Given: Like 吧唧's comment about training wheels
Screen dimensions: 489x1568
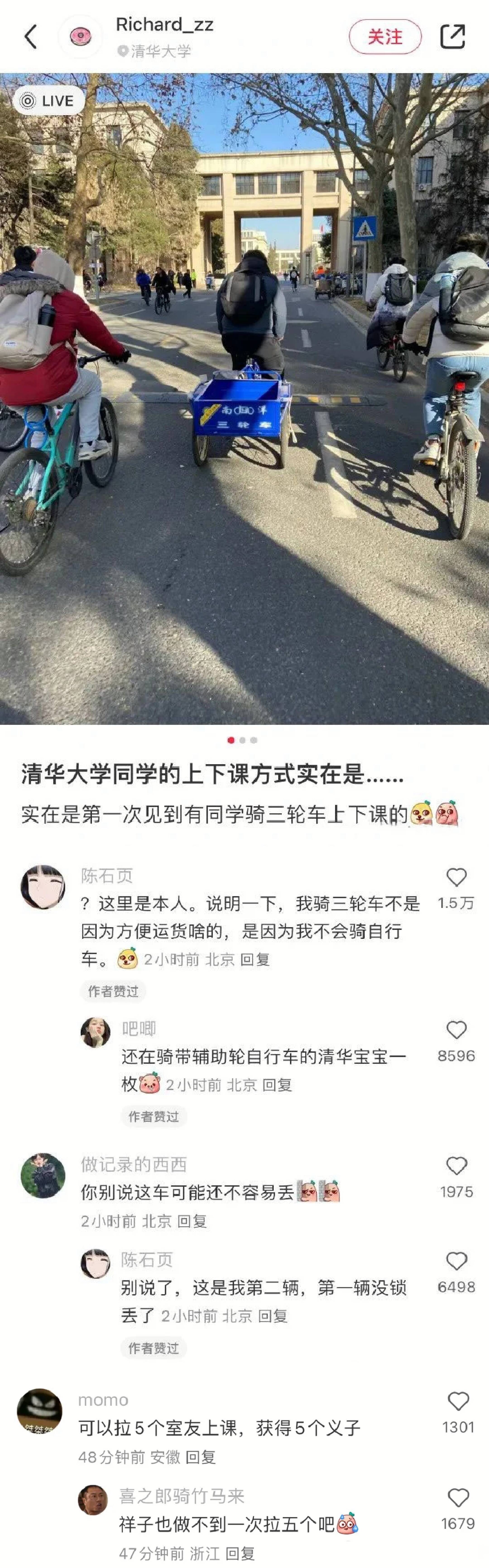Looking at the screenshot, I should point(456,1030).
